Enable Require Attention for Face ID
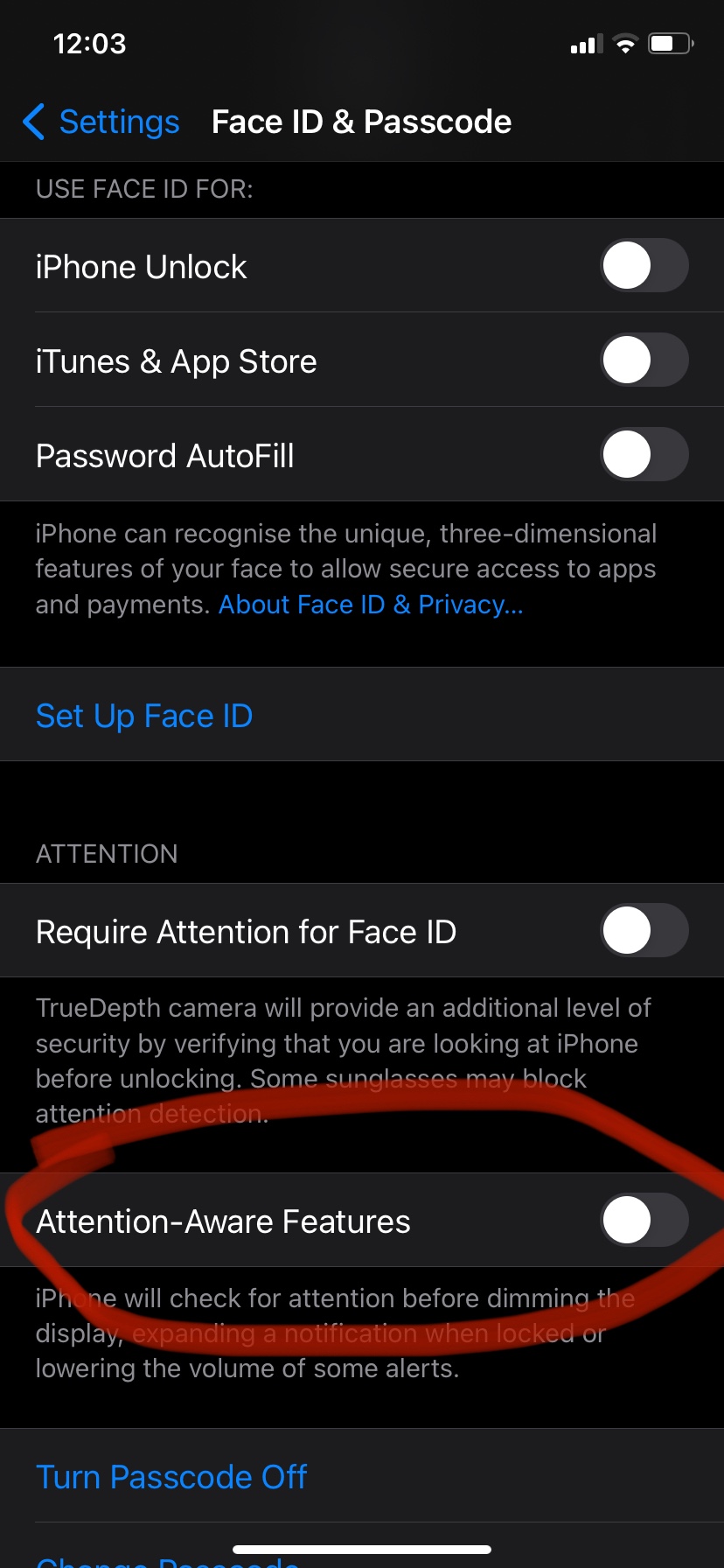Screen dimensions: 724x1568 644,930
